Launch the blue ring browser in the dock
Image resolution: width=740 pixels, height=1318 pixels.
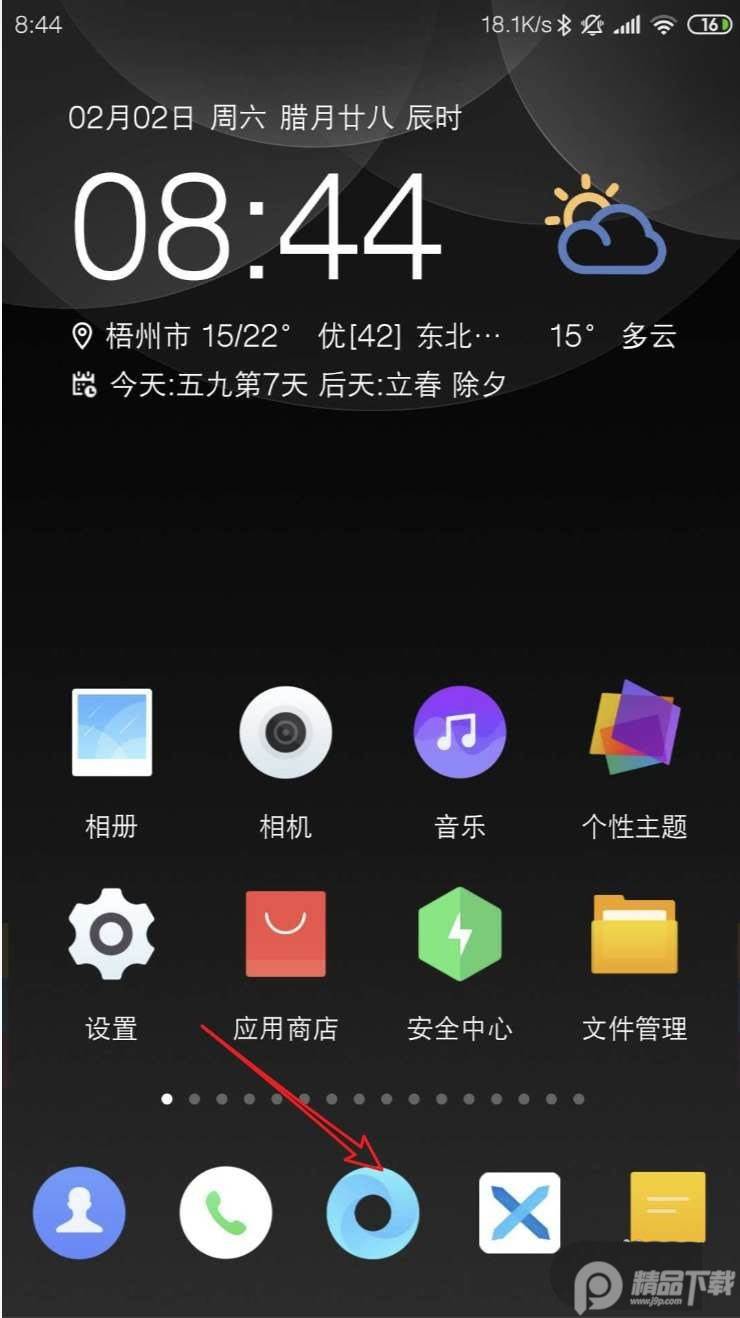click(x=373, y=1213)
